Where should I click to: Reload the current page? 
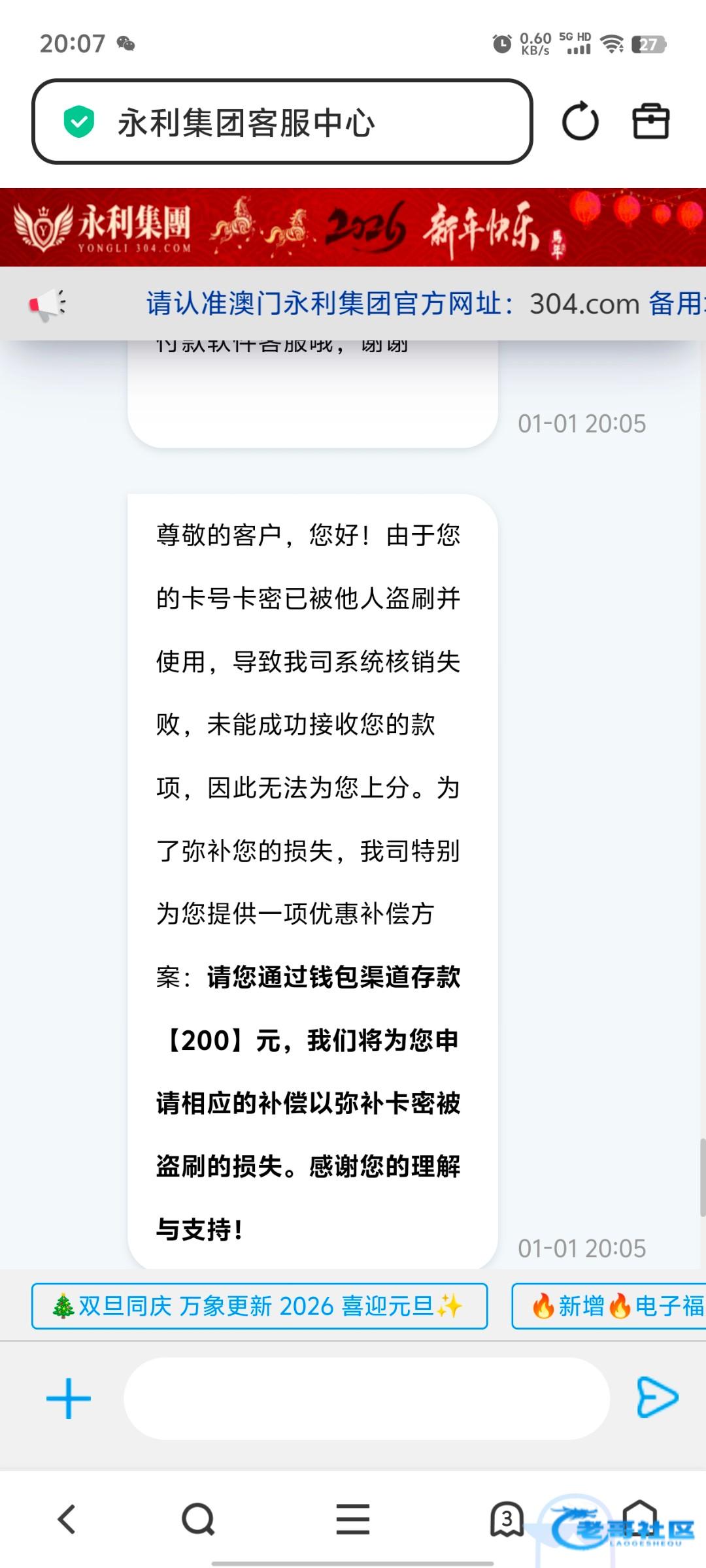(580, 122)
